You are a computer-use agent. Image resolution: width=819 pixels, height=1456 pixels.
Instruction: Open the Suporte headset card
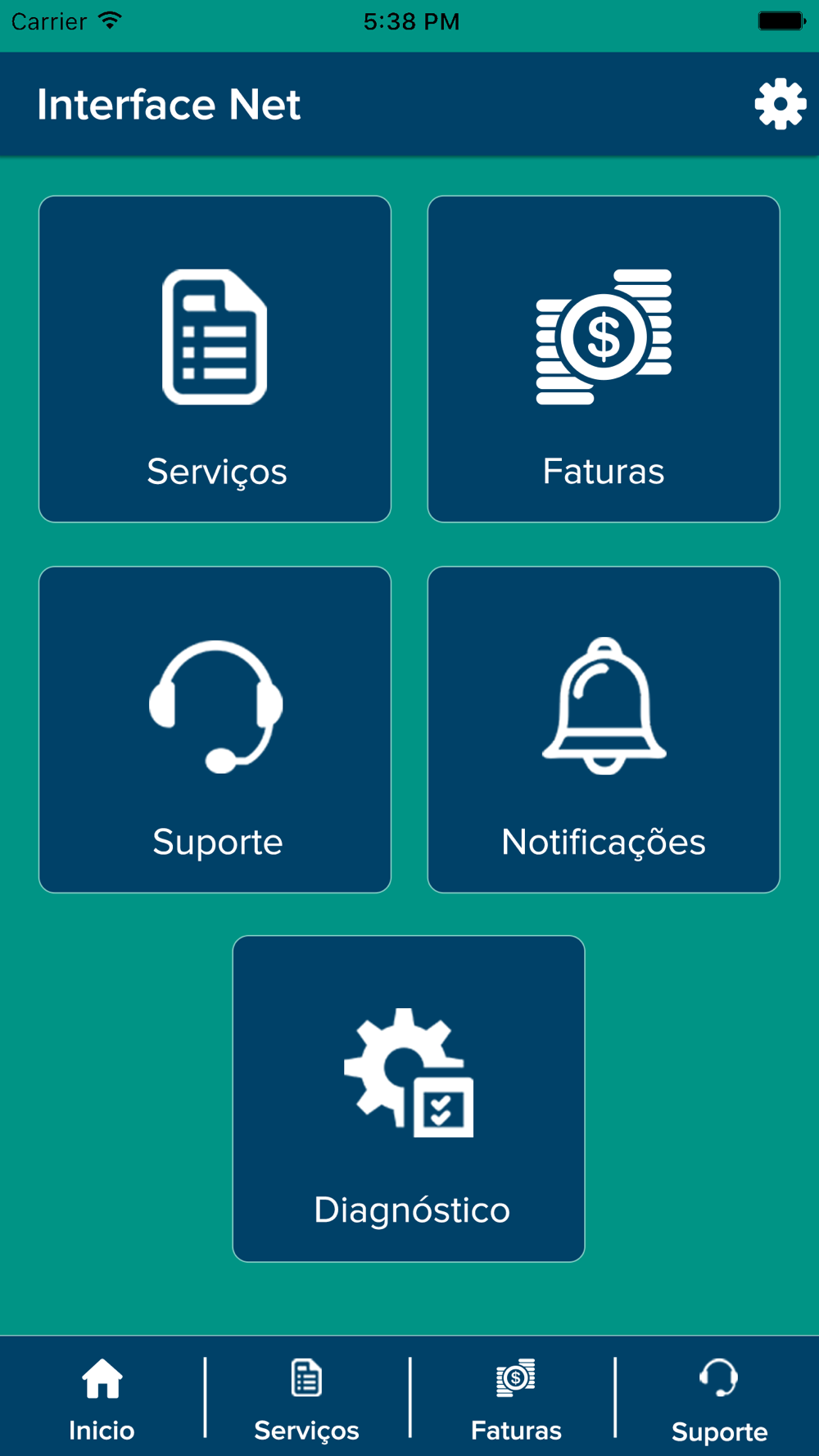tap(215, 730)
